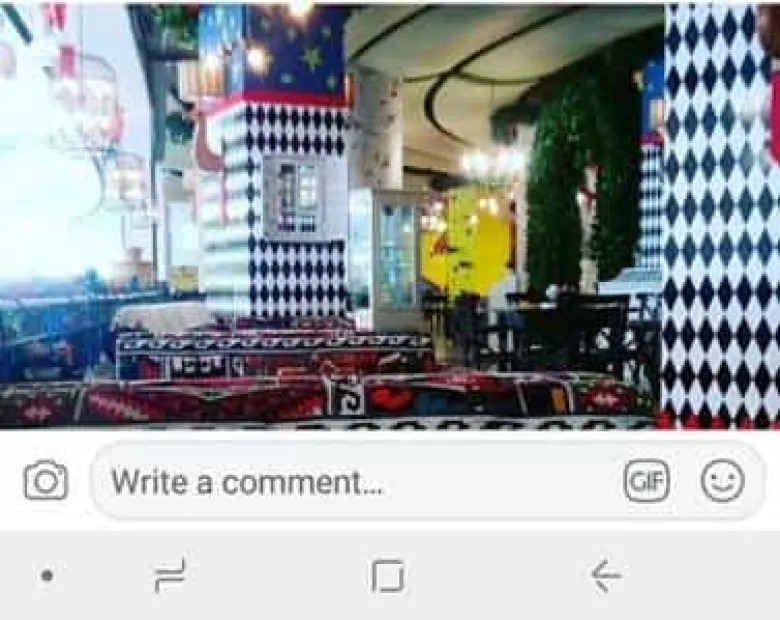Open the emoji sticker picker
The image size is (780, 620).
click(722, 481)
